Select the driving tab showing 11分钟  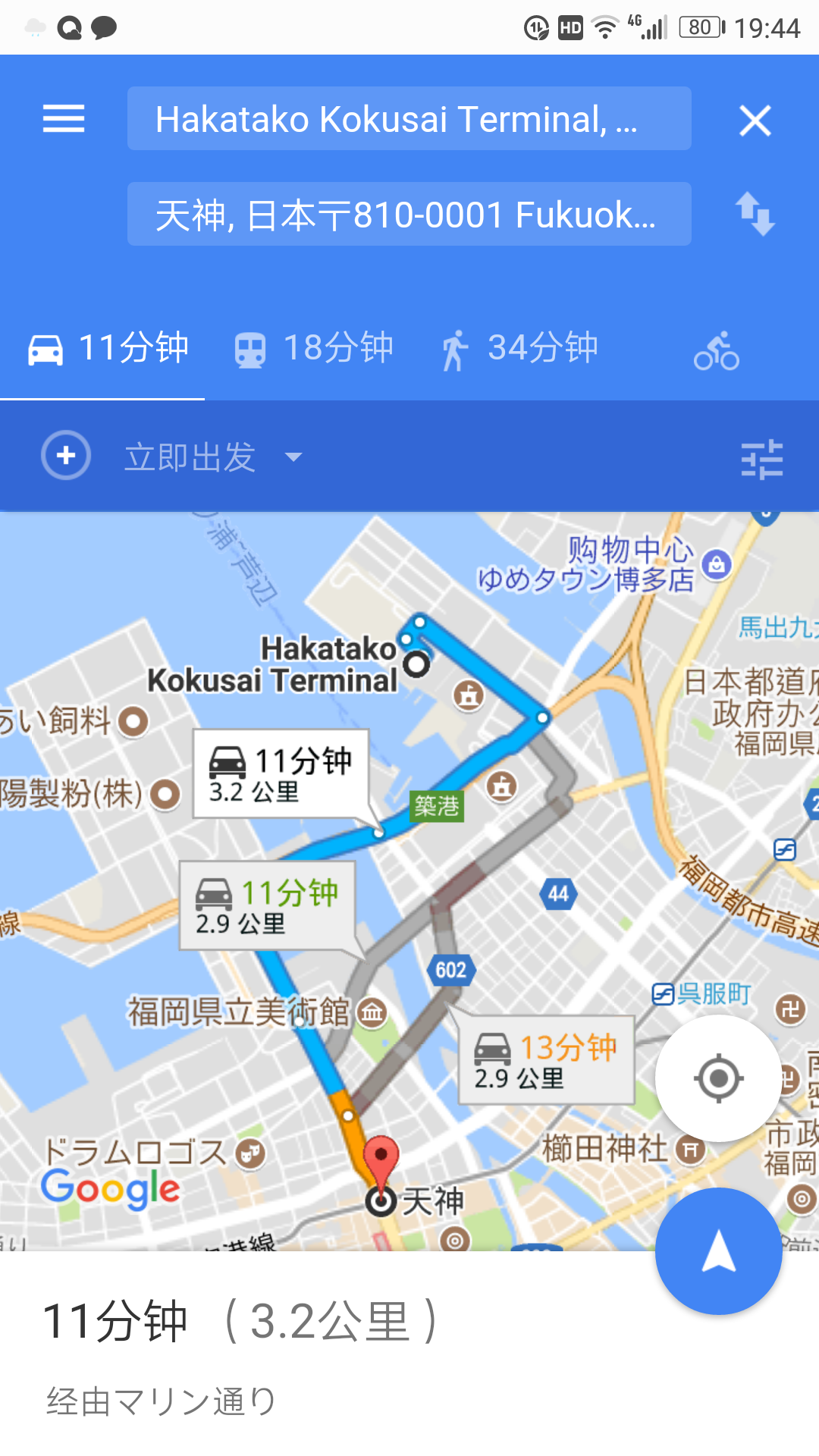pos(108,349)
